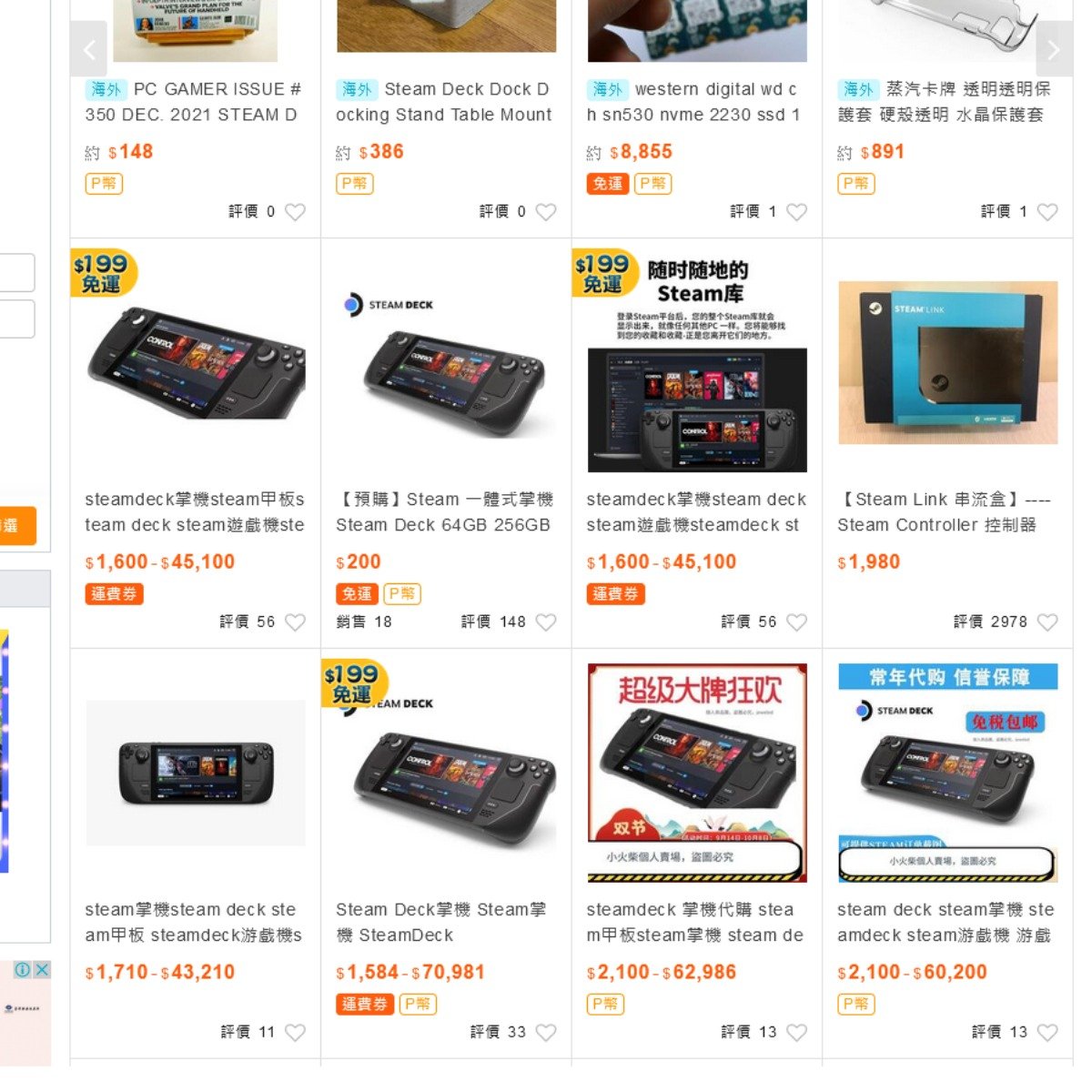The width and height of the screenshot is (1092, 1092).
Task: Heart the western digital ssd item
Action: click(796, 212)
